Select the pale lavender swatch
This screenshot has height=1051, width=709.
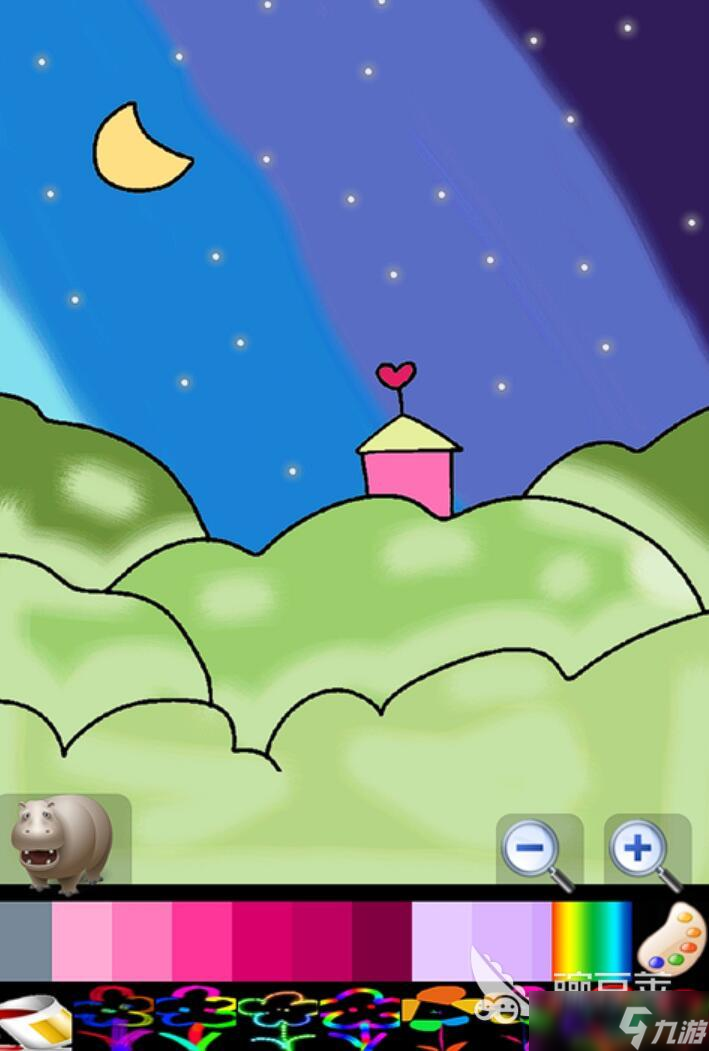coord(441,941)
